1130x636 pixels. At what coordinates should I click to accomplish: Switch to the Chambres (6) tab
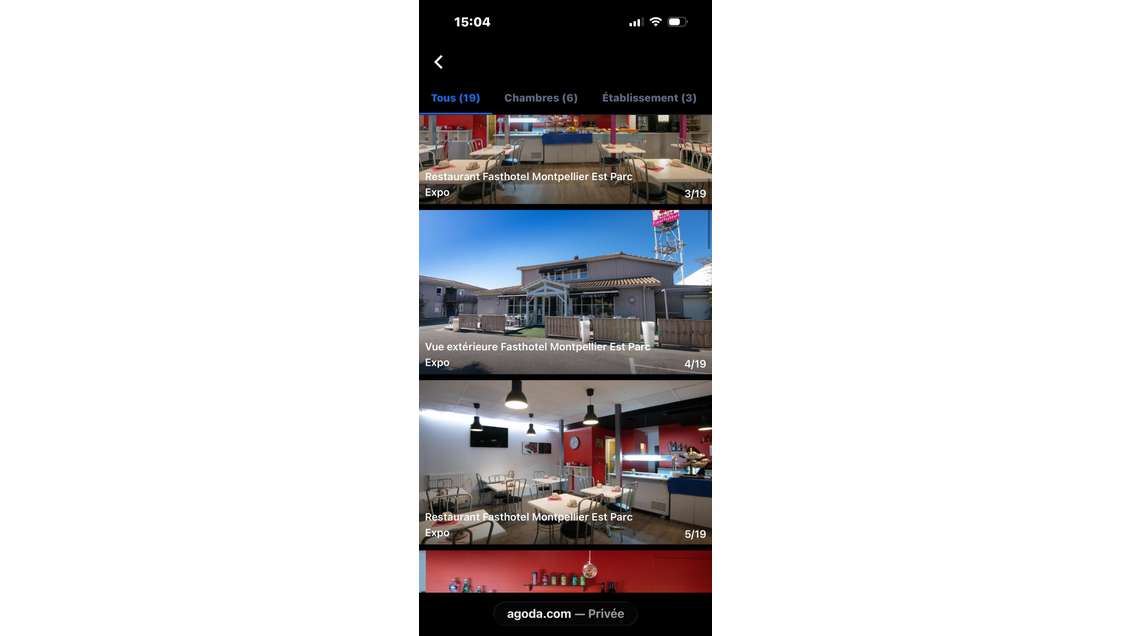pos(541,98)
